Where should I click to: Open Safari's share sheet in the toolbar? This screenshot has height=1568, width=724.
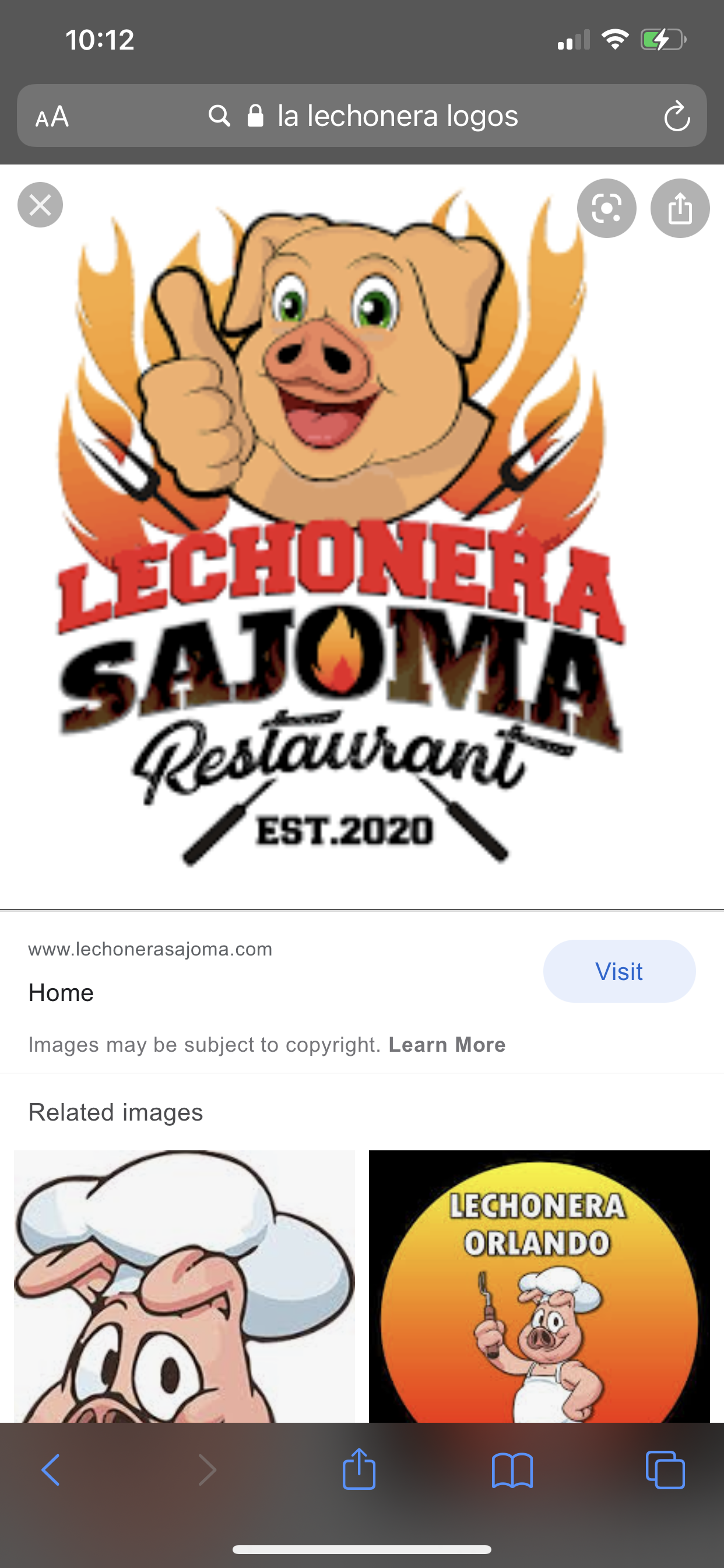click(359, 1470)
